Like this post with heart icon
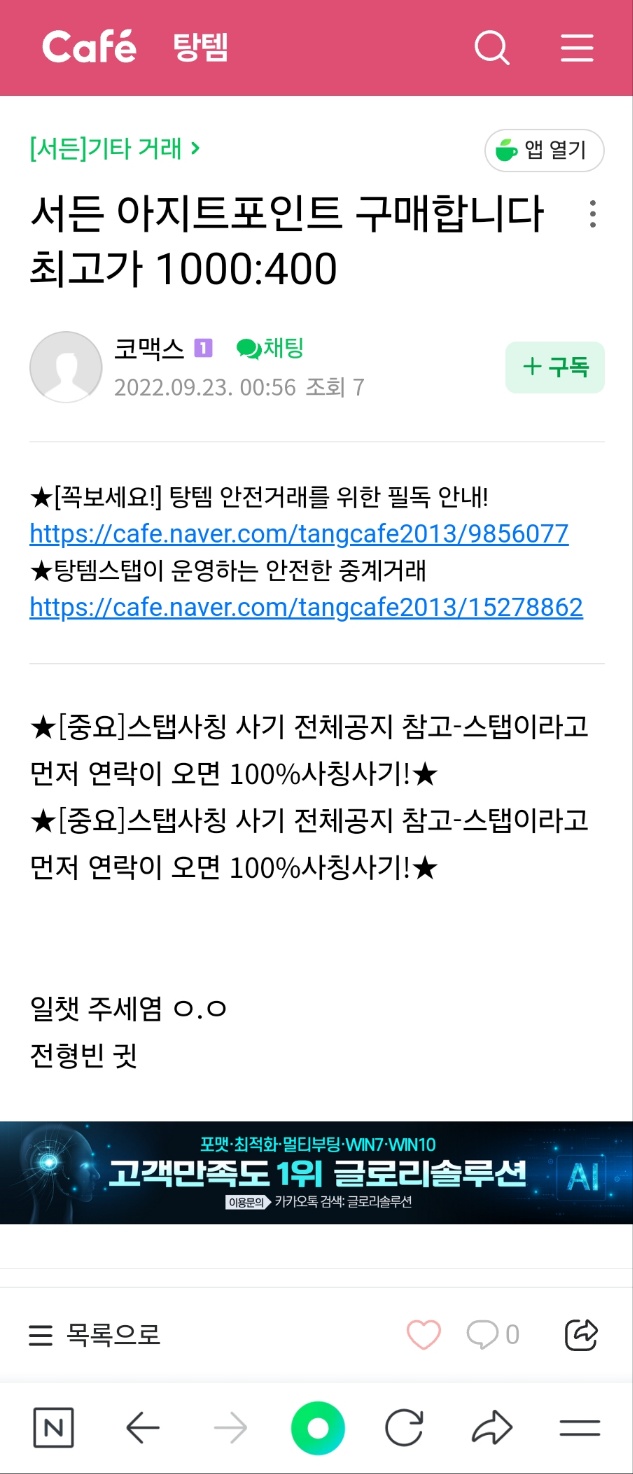The width and height of the screenshot is (633, 1474). (423, 1334)
